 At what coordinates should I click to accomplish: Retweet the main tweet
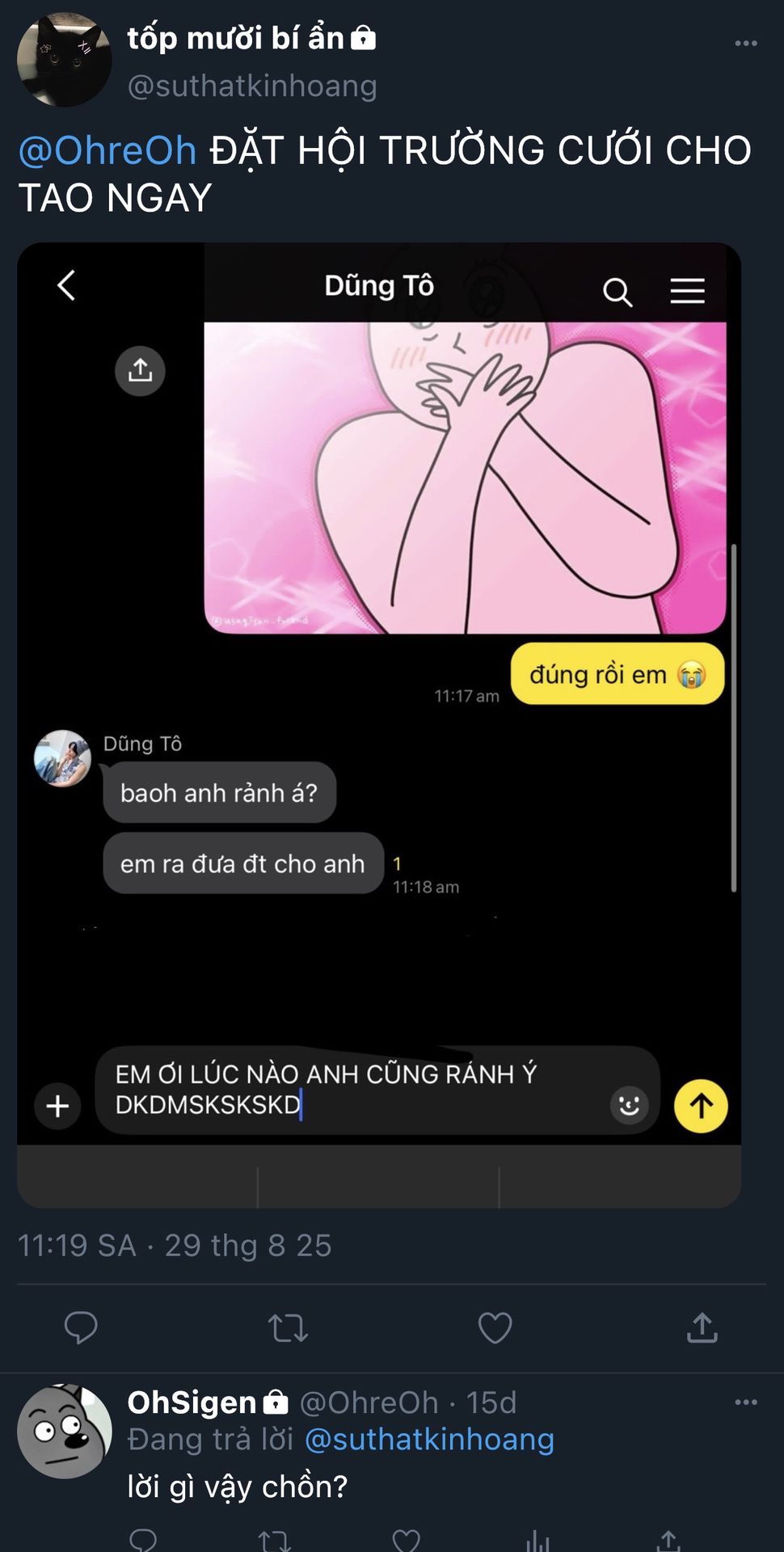[288, 1327]
